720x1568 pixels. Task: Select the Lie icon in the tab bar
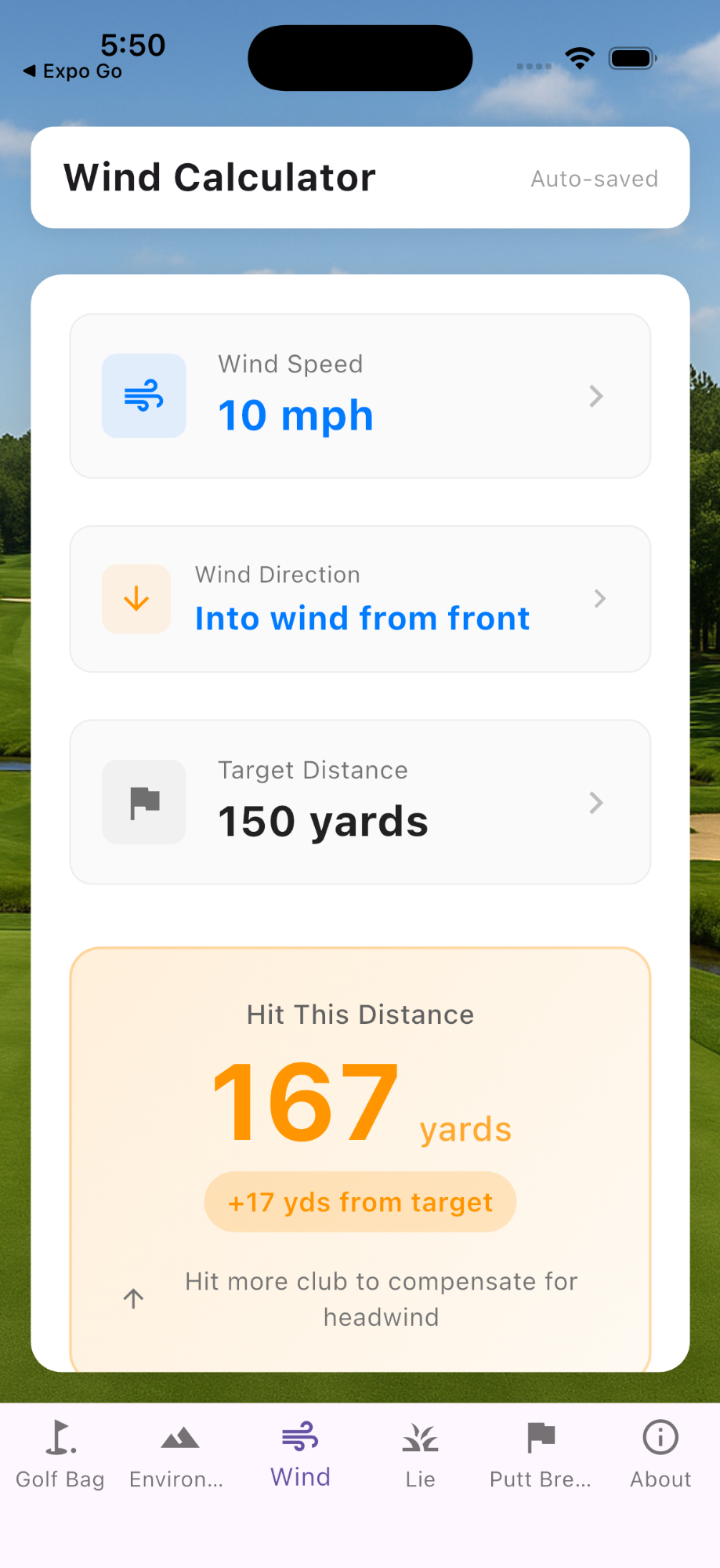tap(421, 1436)
